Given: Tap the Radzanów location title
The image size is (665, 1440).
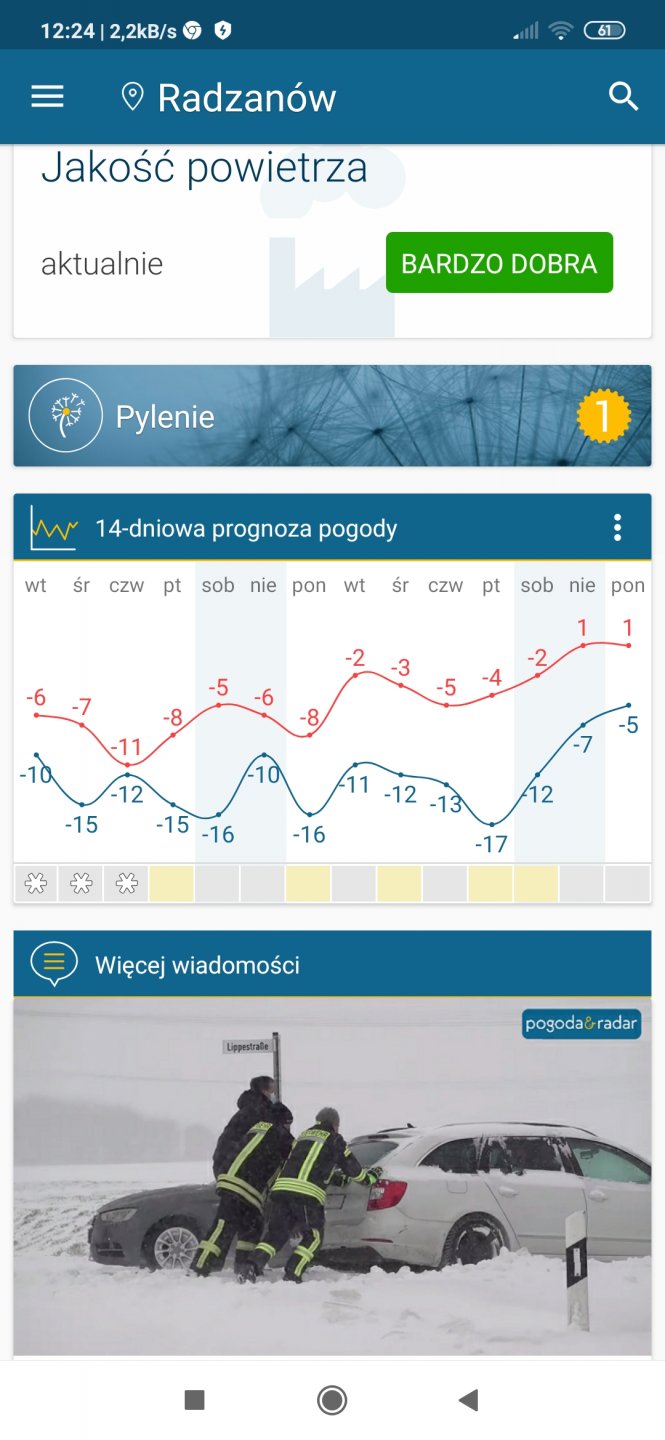Looking at the screenshot, I should (x=246, y=98).
